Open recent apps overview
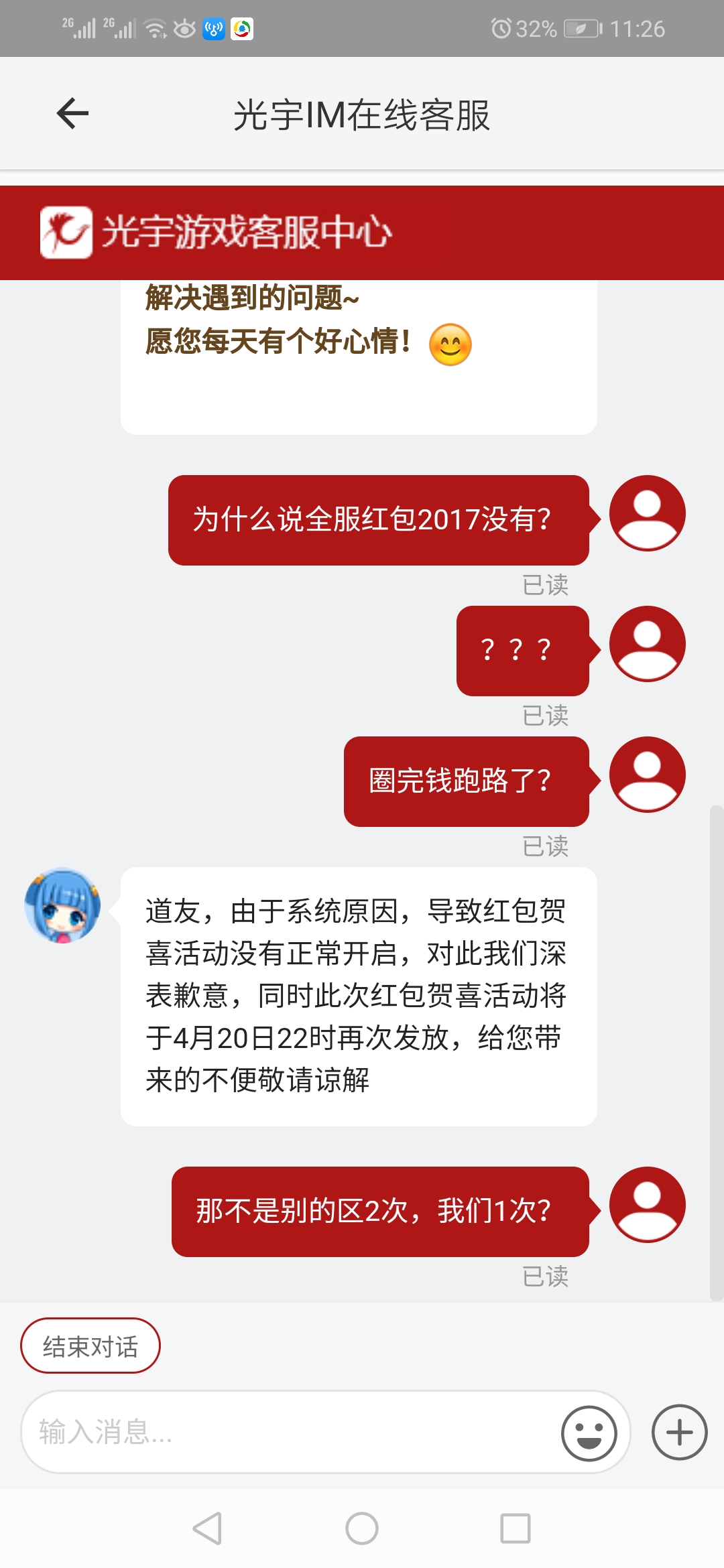The height and width of the screenshot is (1568, 724). [515, 1528]
